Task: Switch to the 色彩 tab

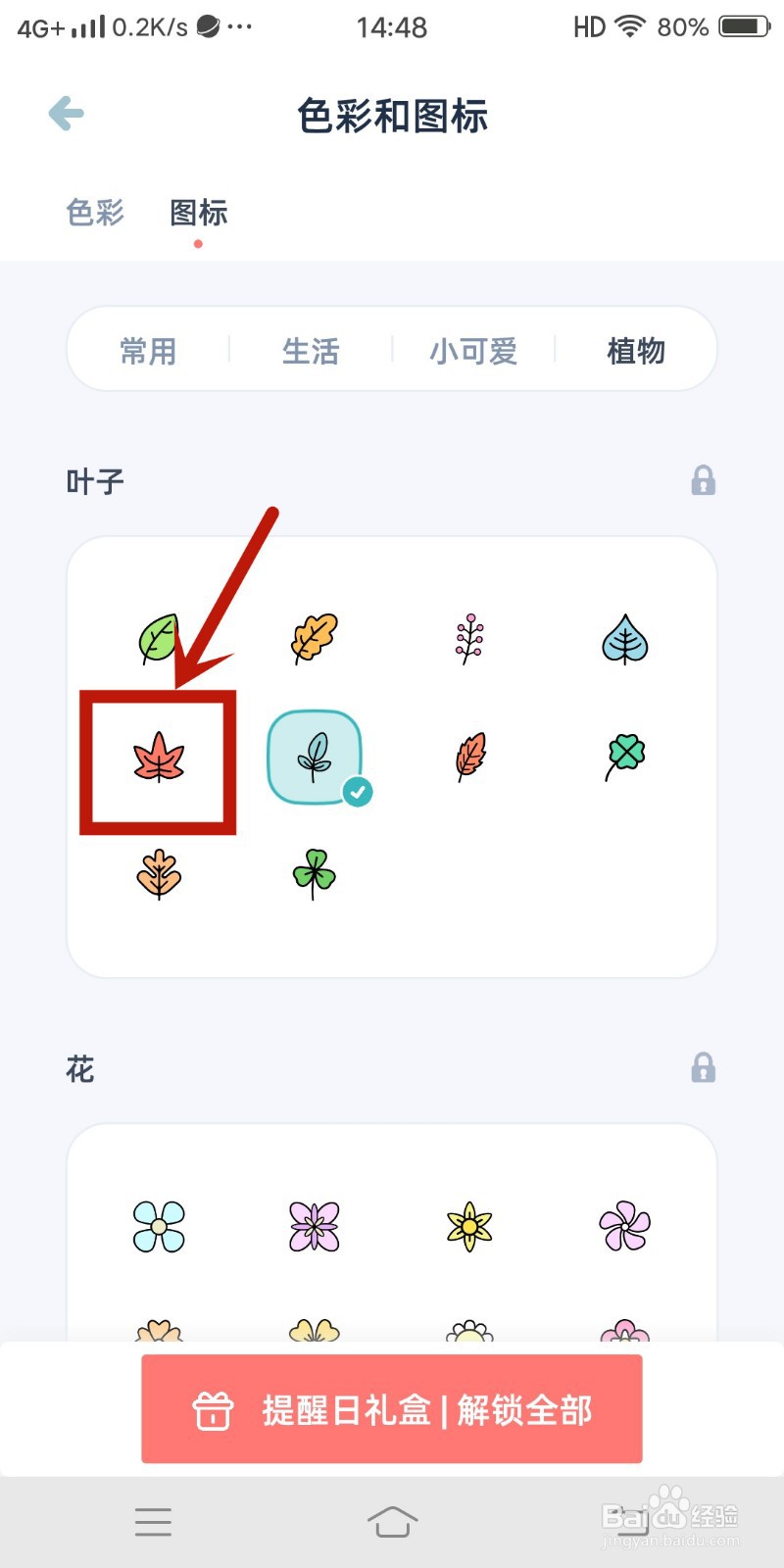Action: pyautogui.click(x=93, y=213)
